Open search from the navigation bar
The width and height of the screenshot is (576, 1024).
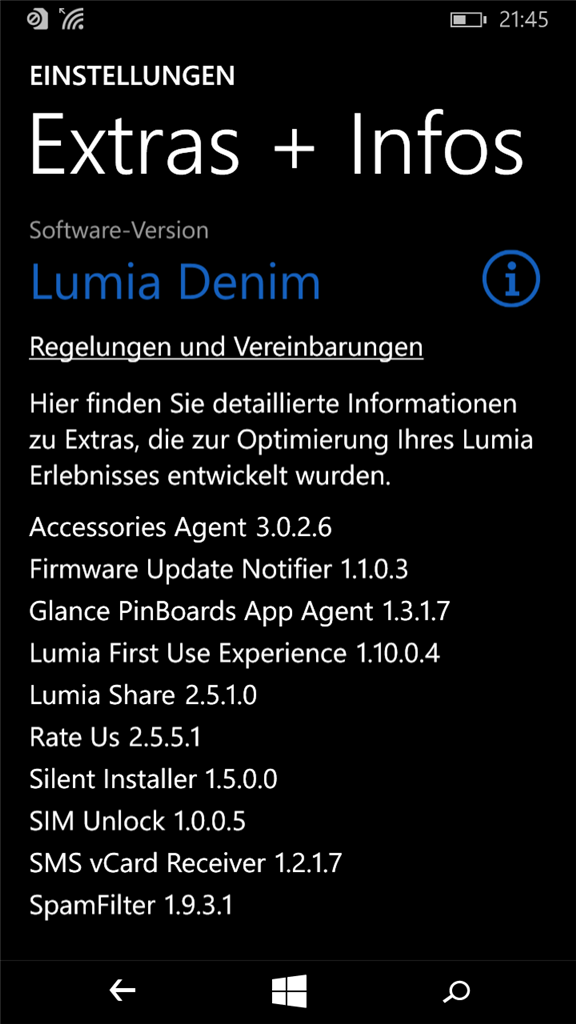coord(456,991)
